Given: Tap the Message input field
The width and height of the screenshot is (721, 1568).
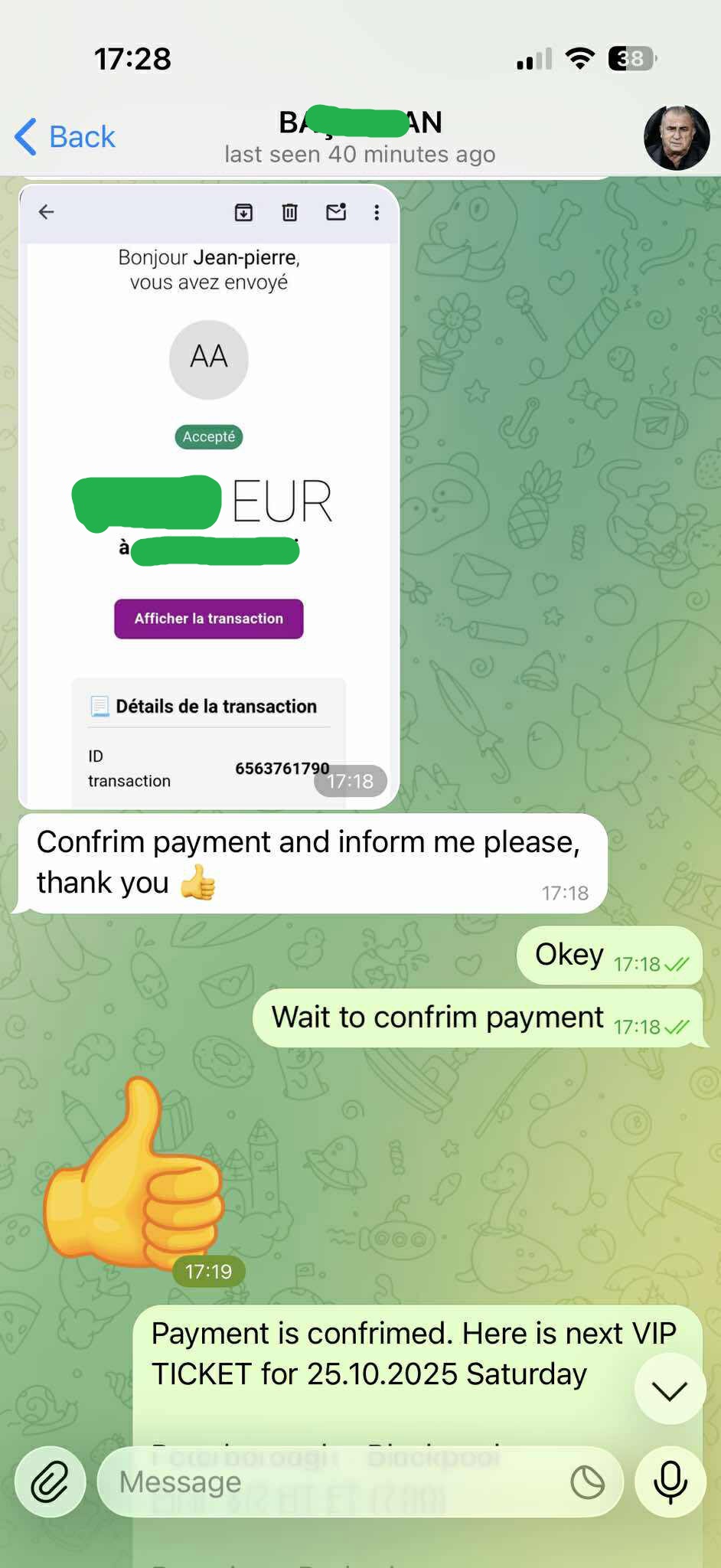Looking at the screenshot, I should [306, 1481].
